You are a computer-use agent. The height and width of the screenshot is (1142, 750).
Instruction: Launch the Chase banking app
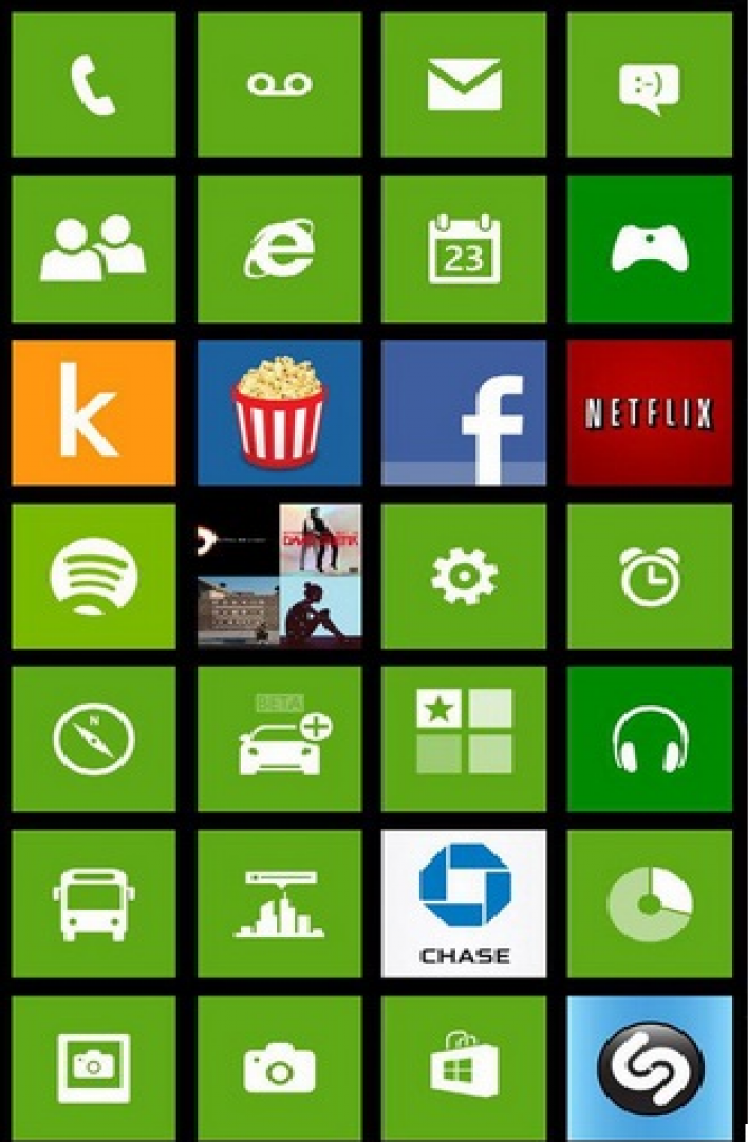tap(464, 903)
